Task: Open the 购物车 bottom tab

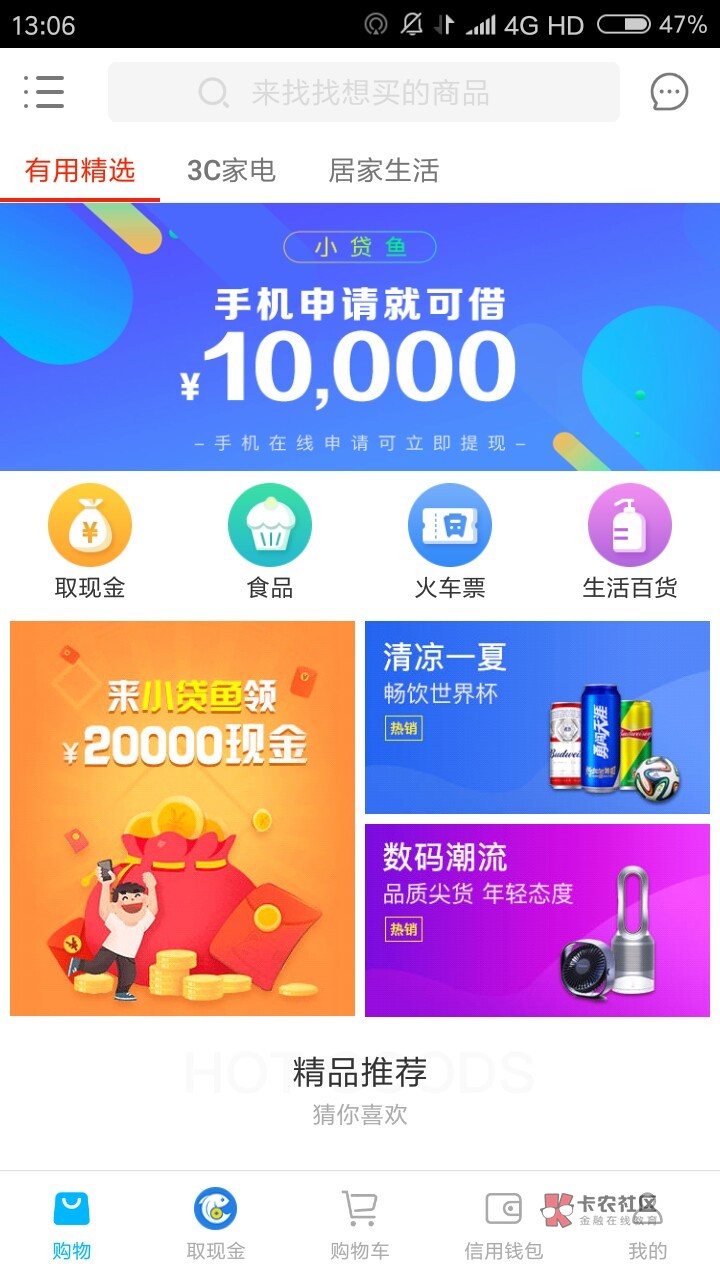Action: click(360, 1226)
